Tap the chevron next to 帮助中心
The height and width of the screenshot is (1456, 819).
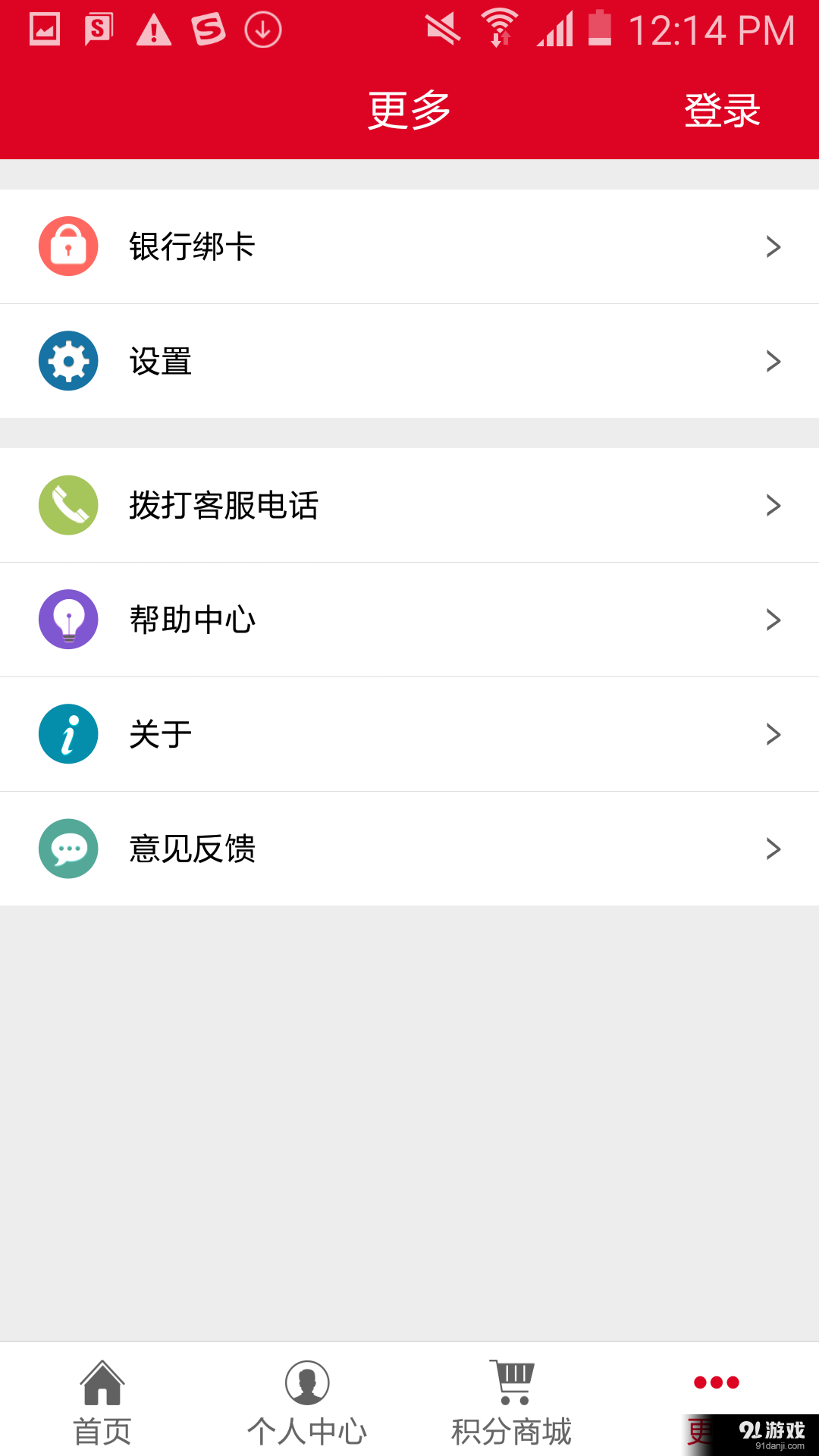pyautogui.click(x=773, y=620)
